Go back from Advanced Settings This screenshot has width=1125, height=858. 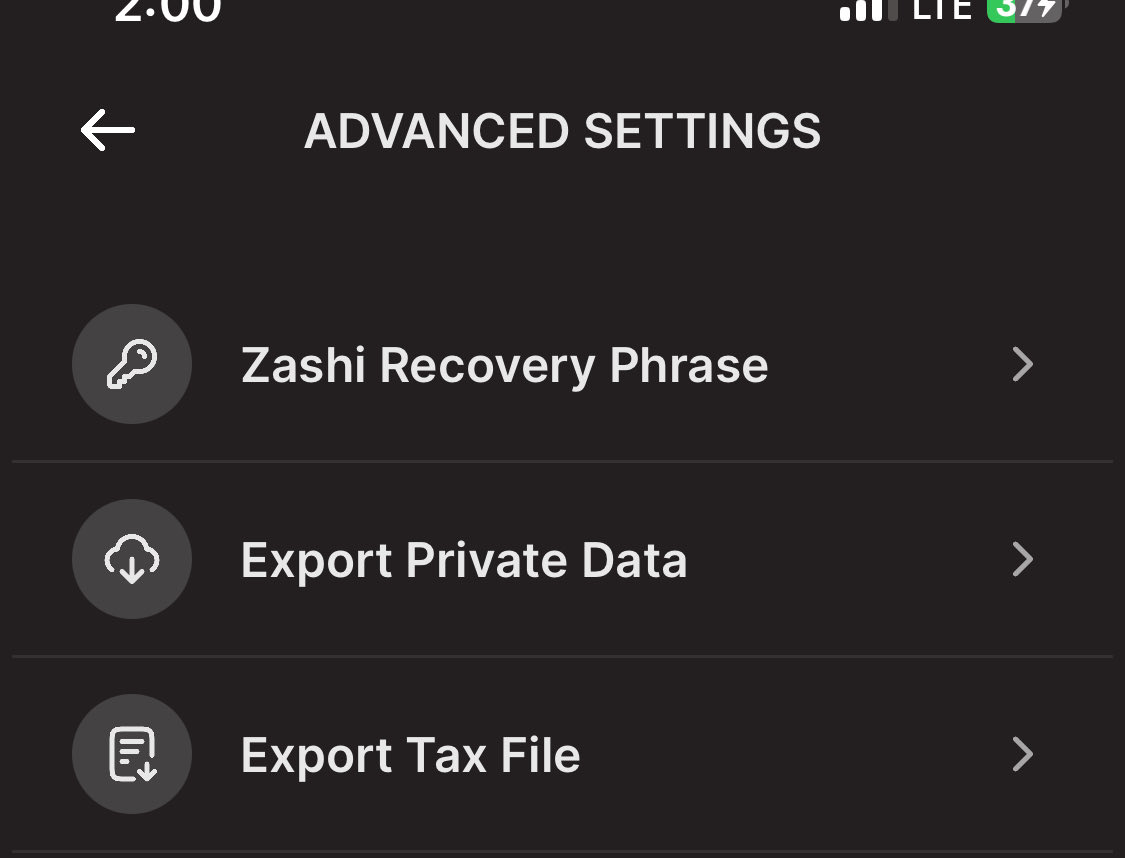[x=108, y=131]
